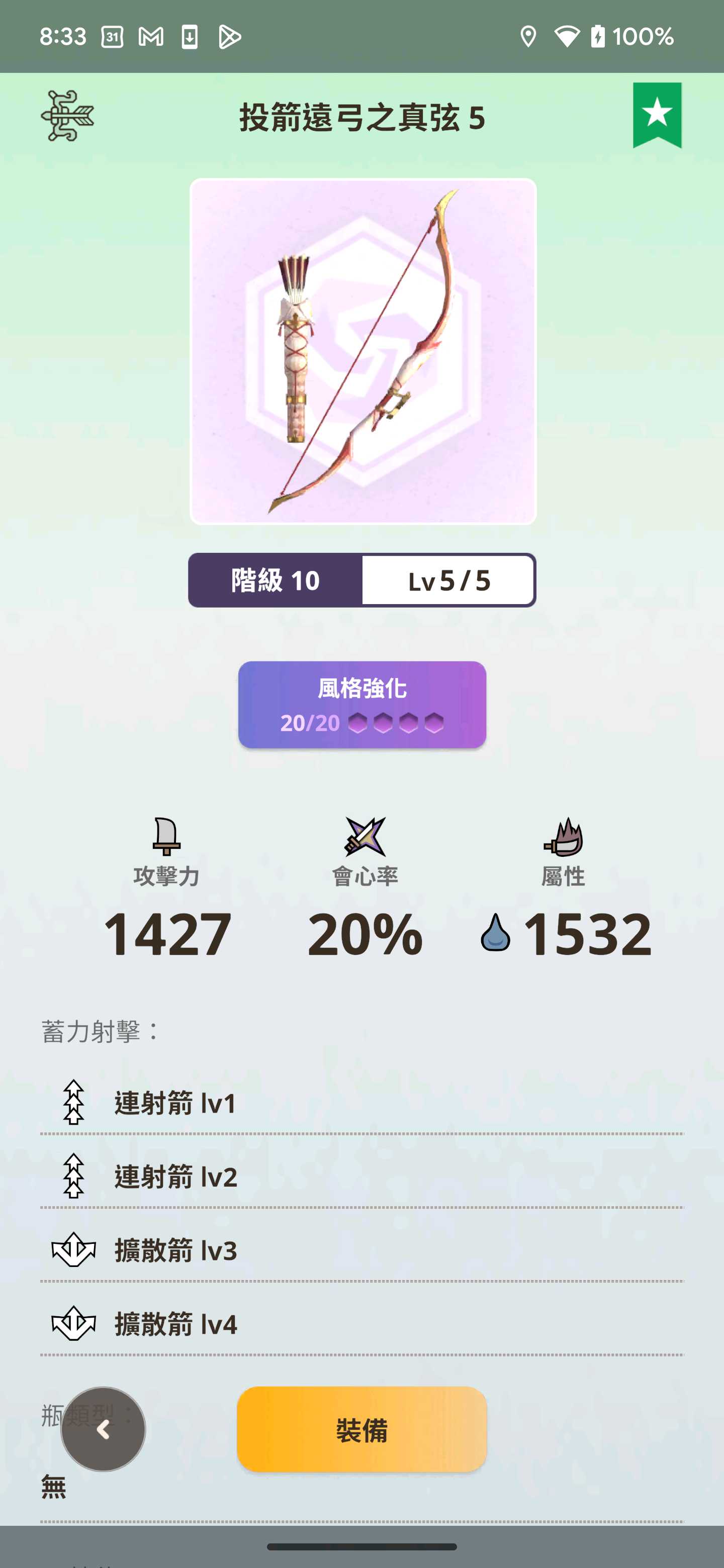724x1568 pixels.
Task: Tap the 裝備 equip button
Action: 361,1429
